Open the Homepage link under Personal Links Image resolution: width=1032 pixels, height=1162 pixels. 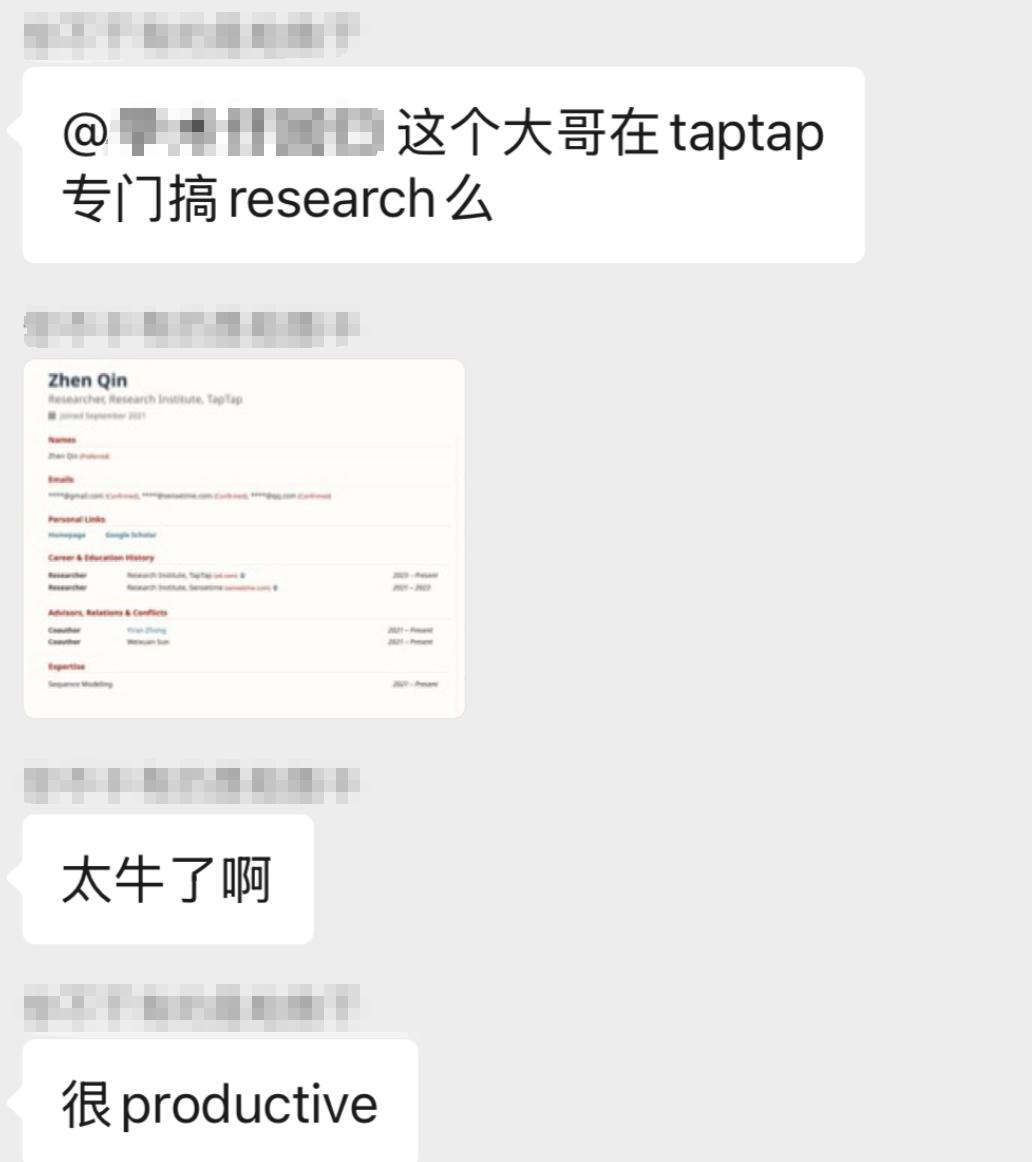click(x=67, y=535)
